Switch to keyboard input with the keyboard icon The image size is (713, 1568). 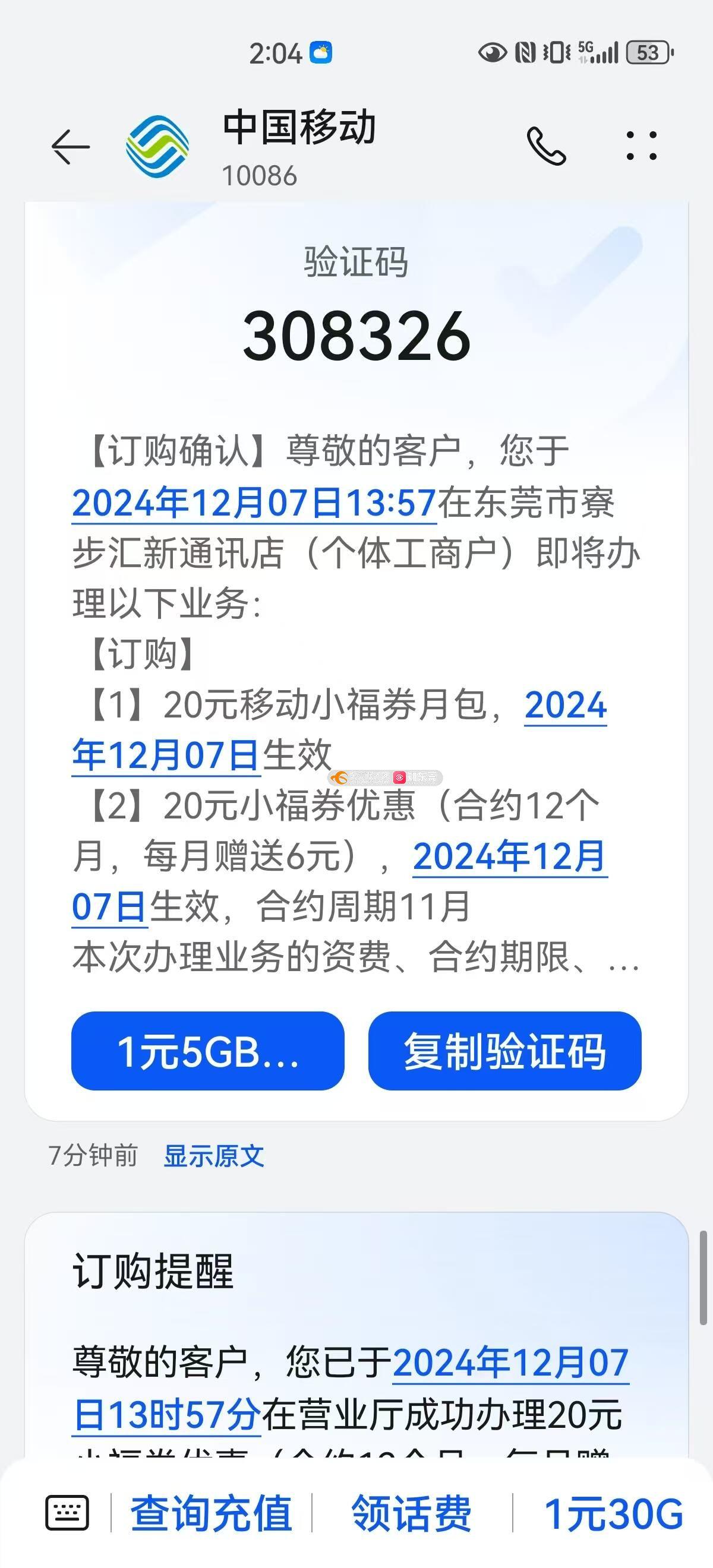[x=67, y=1512]
